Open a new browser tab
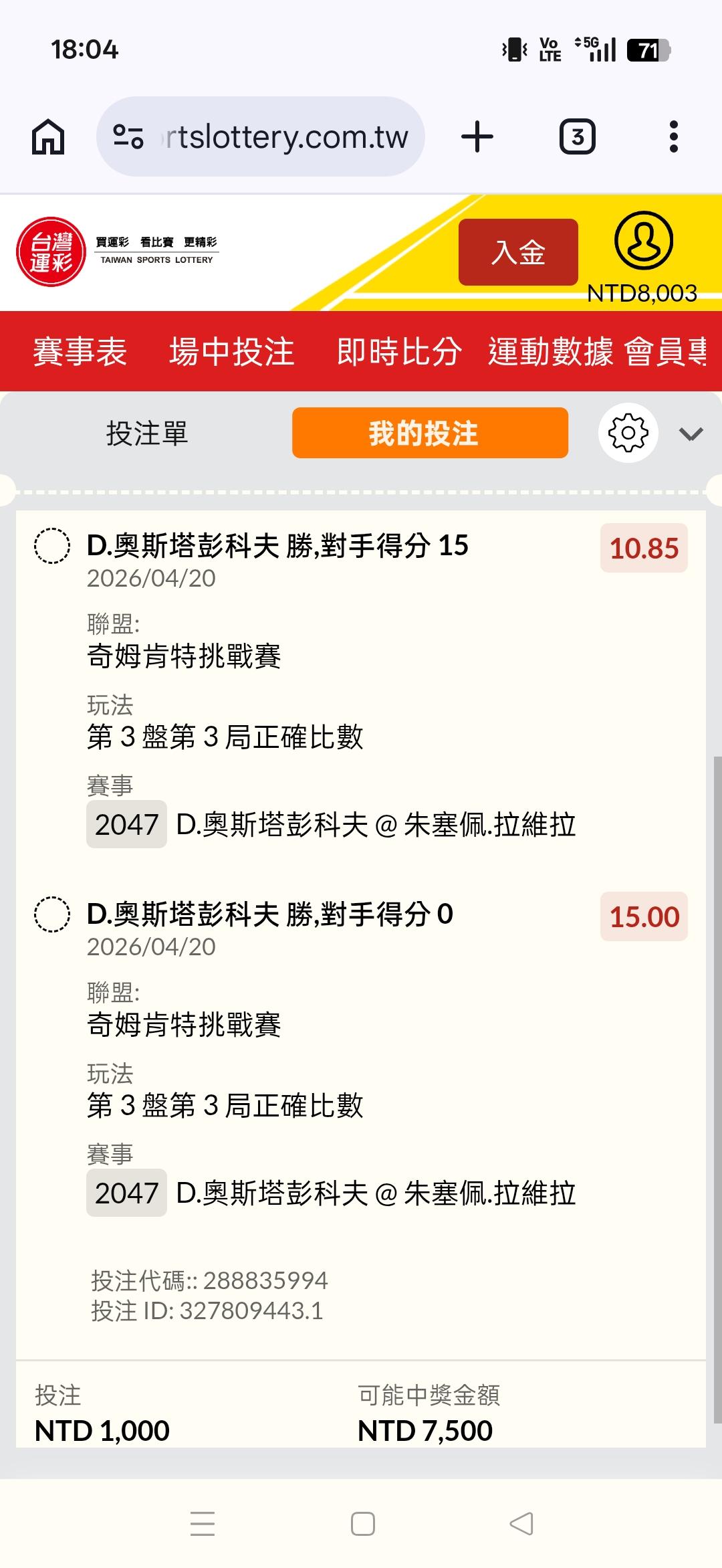722x1568 pixels. pos(477,137)
